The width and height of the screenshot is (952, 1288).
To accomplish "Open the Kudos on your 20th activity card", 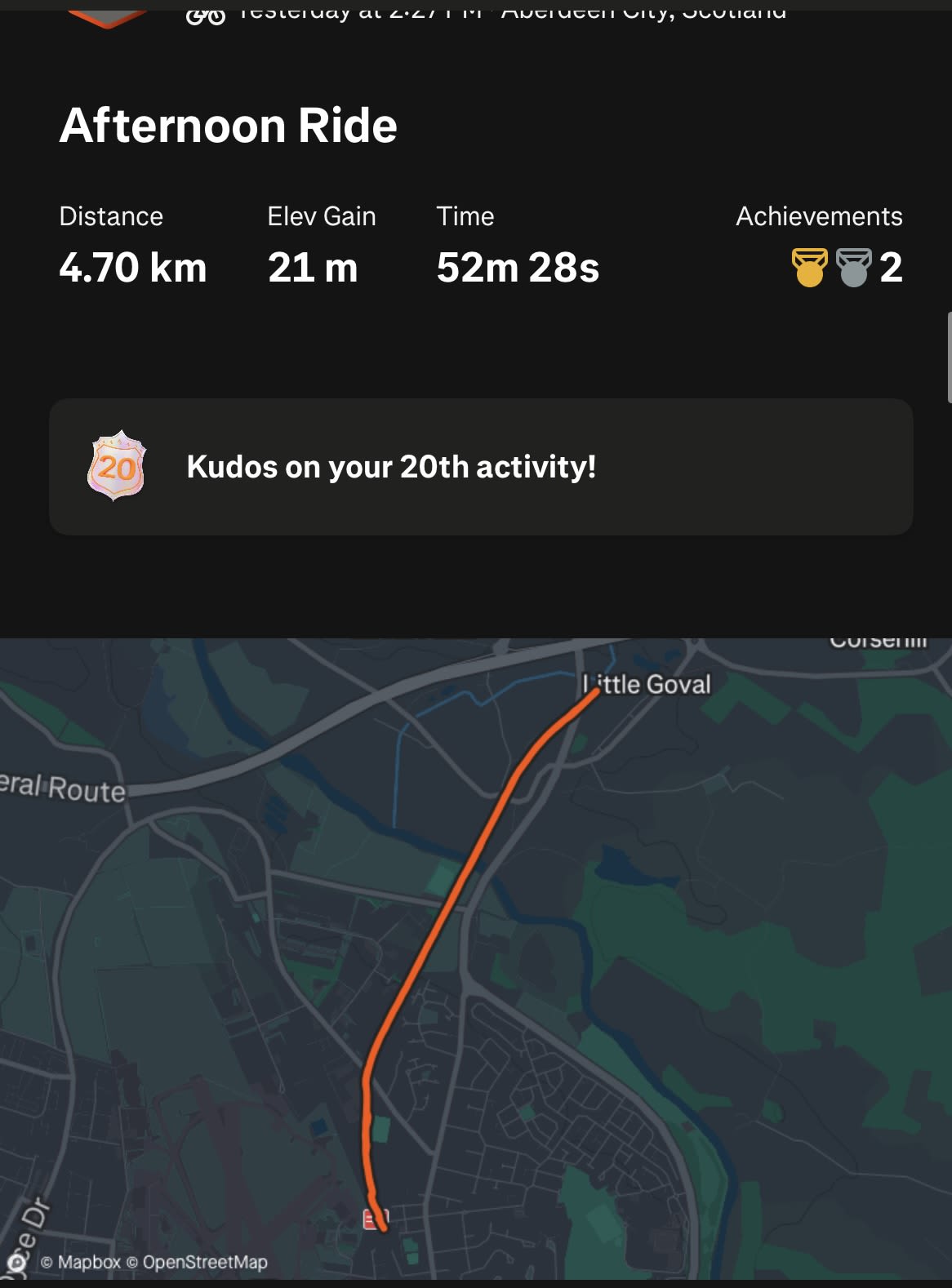I will click(481, 467).
